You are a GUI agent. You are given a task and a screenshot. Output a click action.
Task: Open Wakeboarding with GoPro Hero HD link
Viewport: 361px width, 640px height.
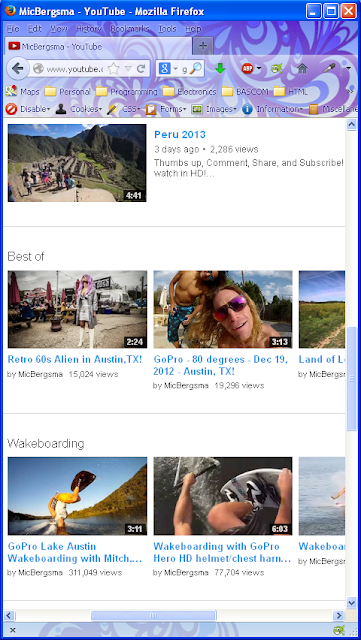[x=222, y=552]
